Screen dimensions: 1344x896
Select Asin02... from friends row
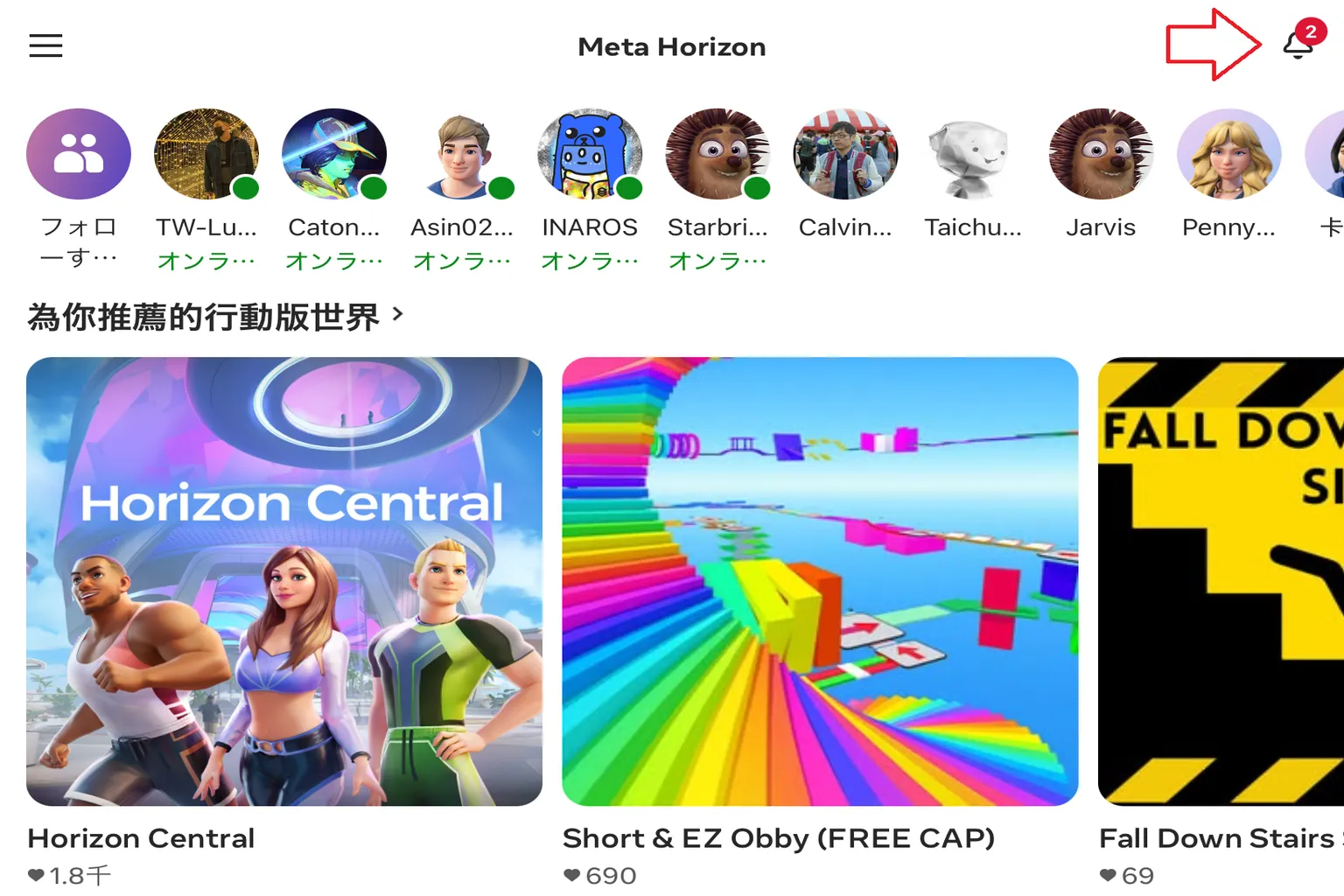pyautogui.click(x=462, y=154)
